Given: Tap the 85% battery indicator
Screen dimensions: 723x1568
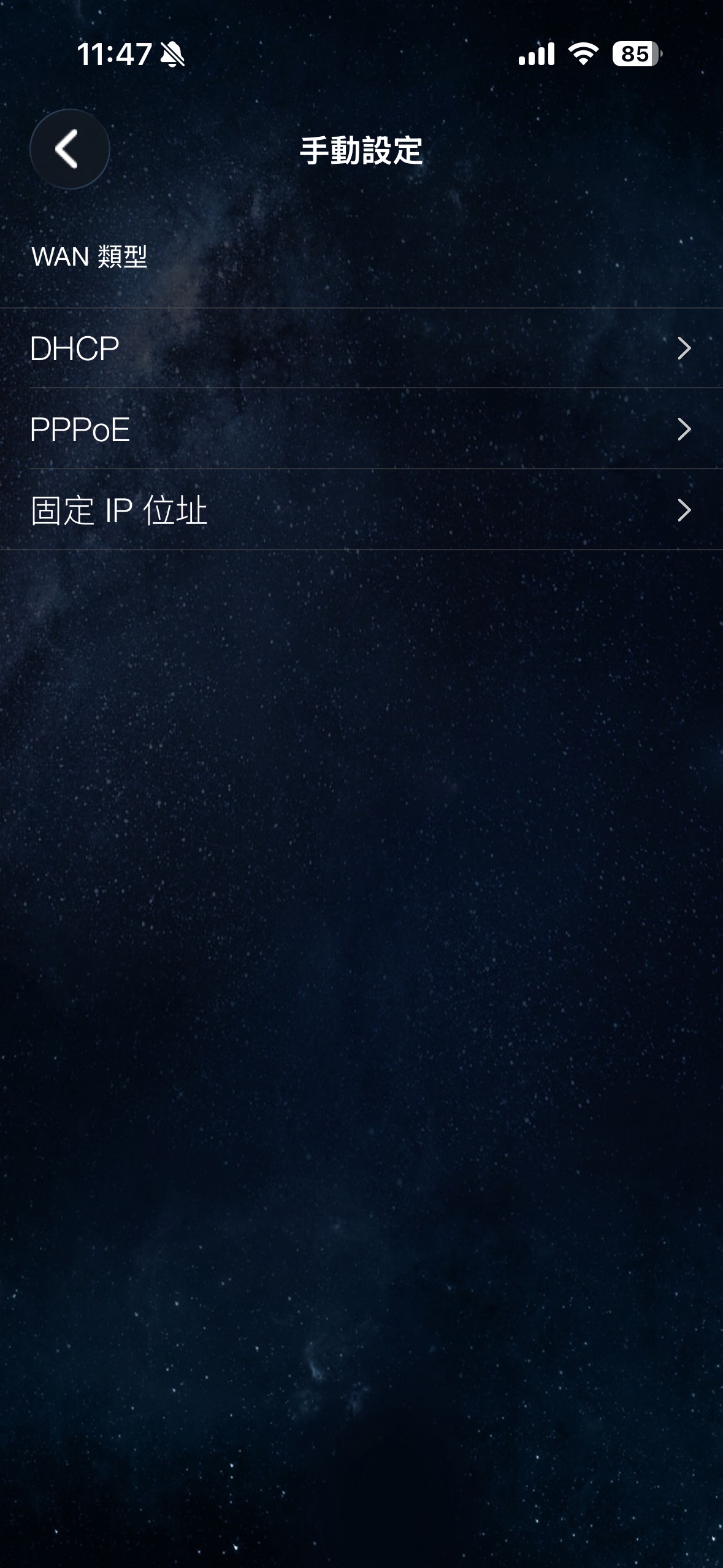Looking at the screenshot, I should click(x=636, y=55).
